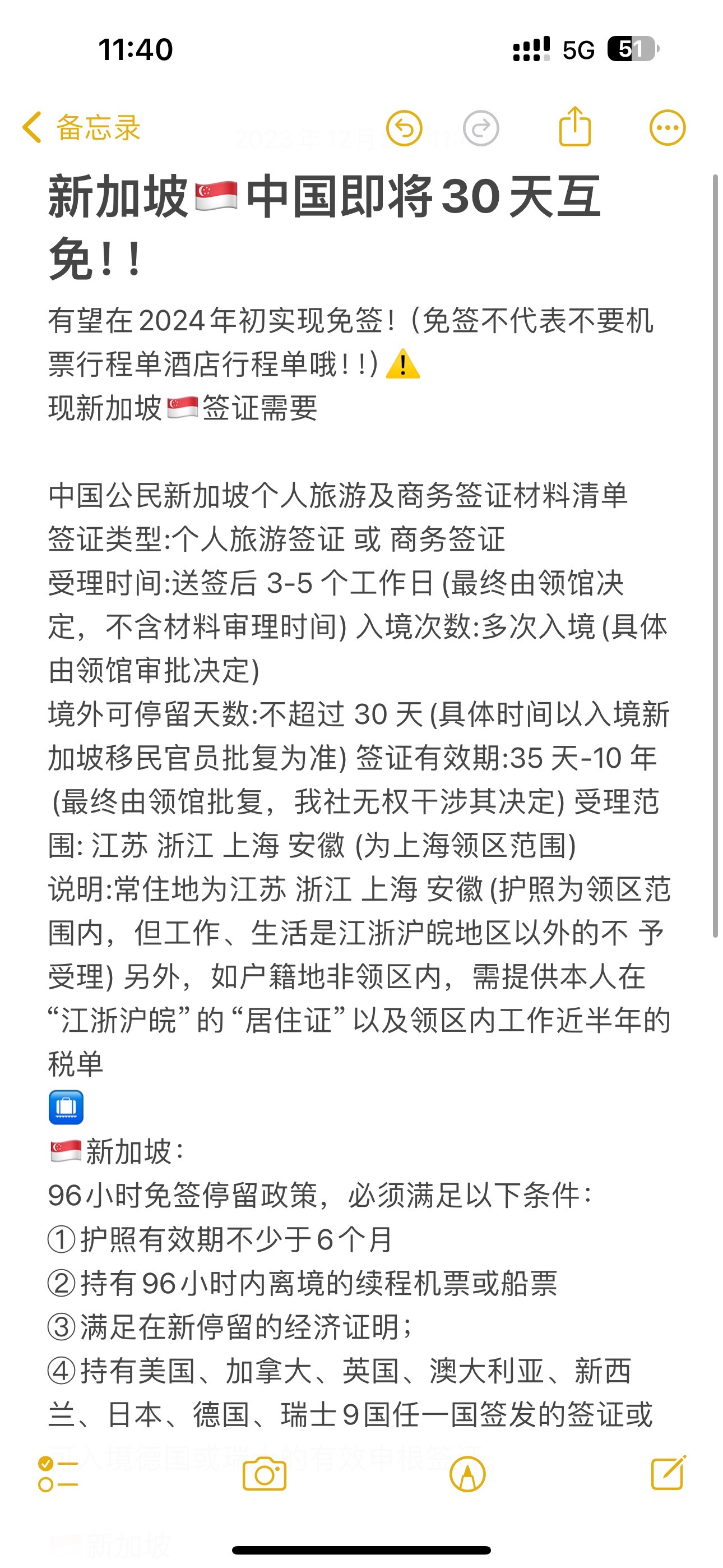
Task: Share this note
Action: 574,127
